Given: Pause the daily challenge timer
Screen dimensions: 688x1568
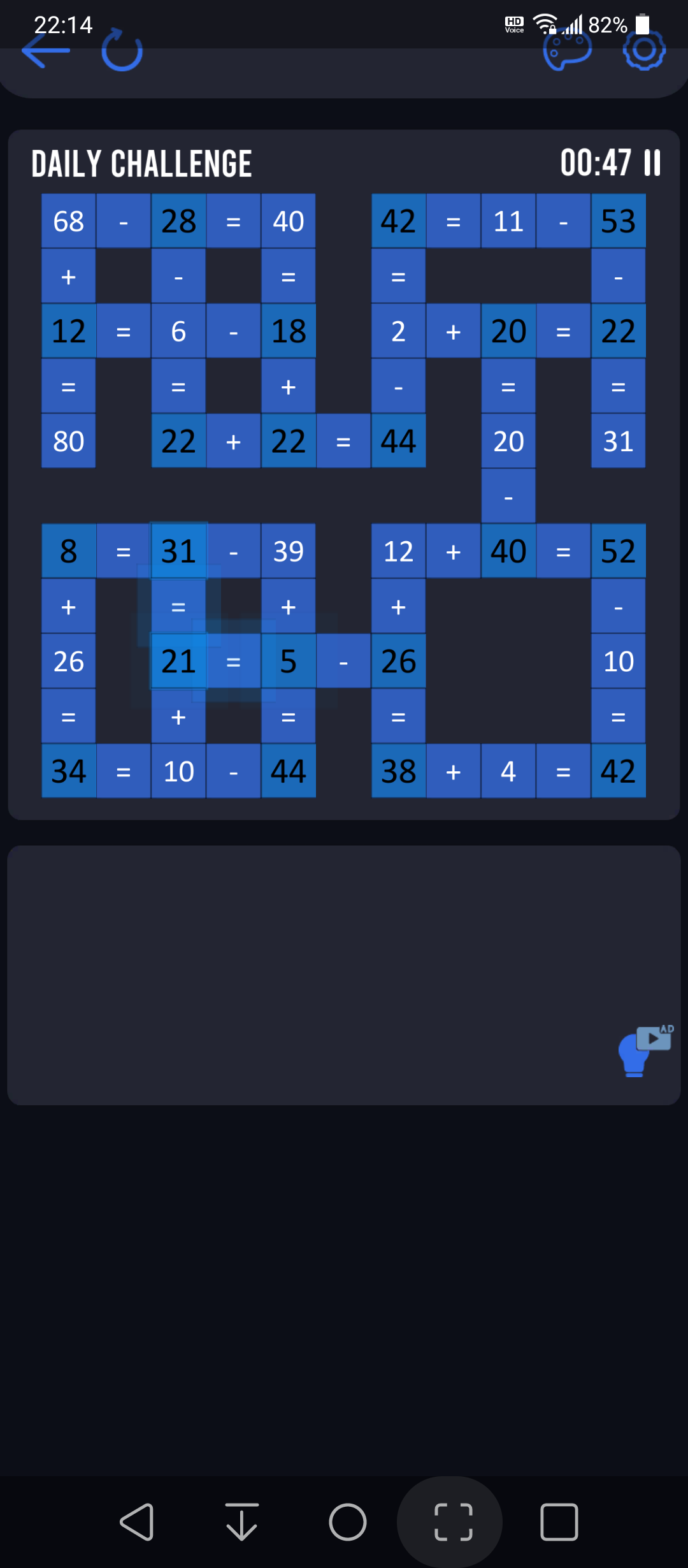Looking at the screenshot, I should (652, 163).
